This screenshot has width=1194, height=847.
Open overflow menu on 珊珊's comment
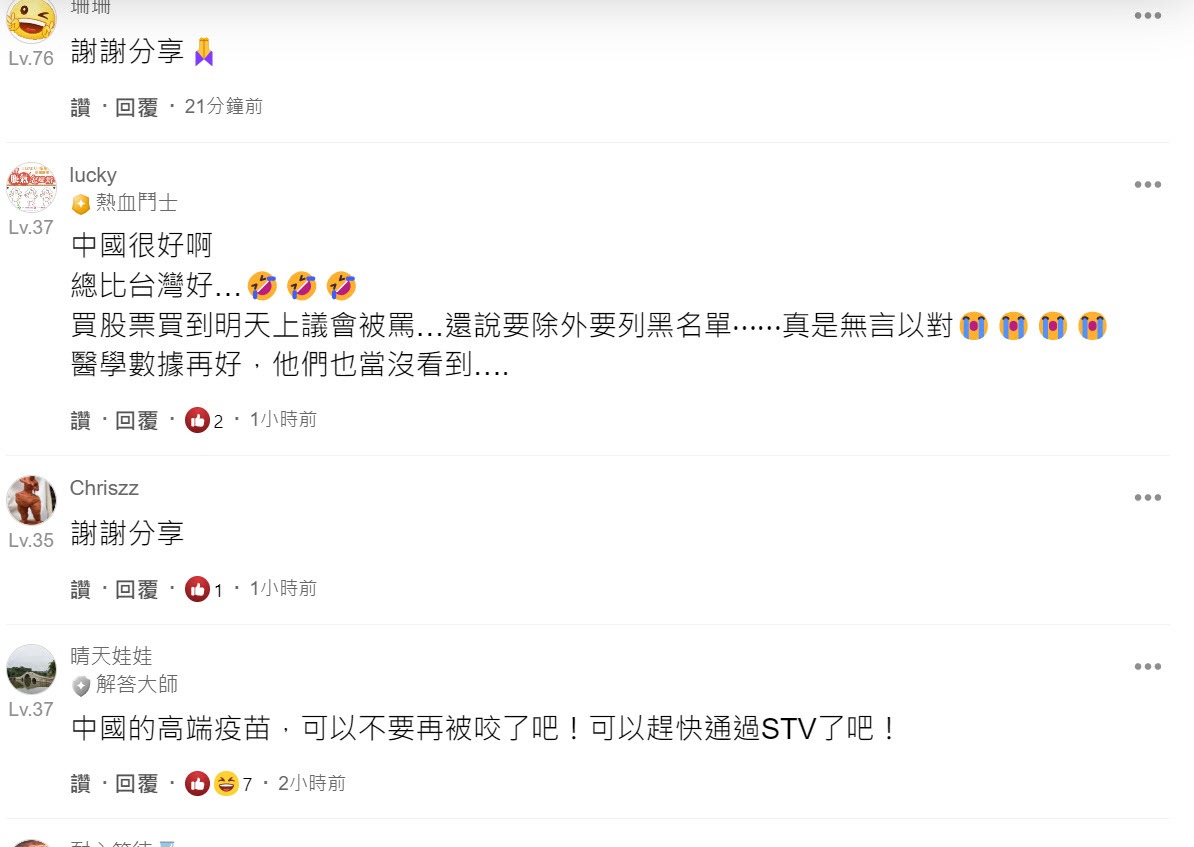pos(1147,16)
